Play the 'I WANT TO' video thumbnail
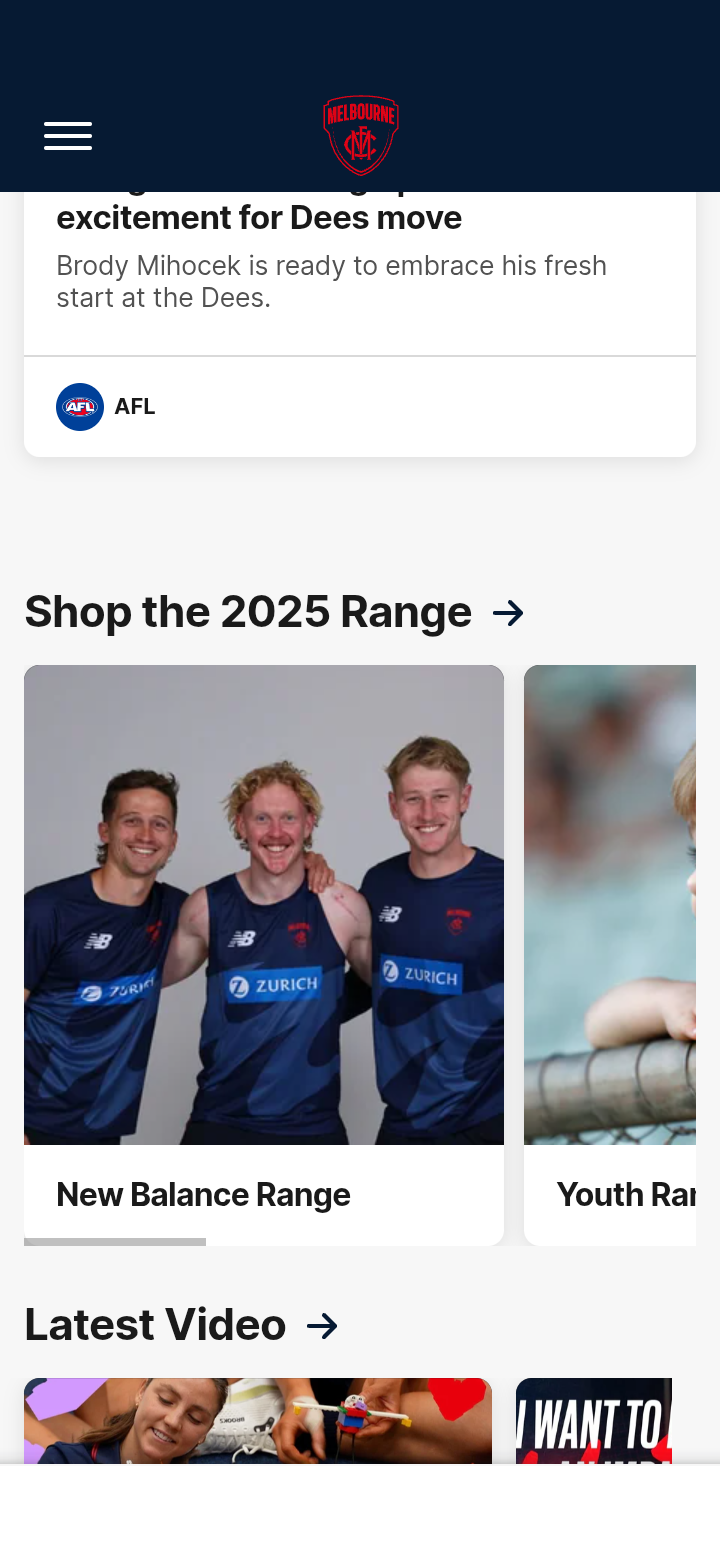Image resolution: width=720 pixels, height=1560 pixels. (x=594, y=1420)
